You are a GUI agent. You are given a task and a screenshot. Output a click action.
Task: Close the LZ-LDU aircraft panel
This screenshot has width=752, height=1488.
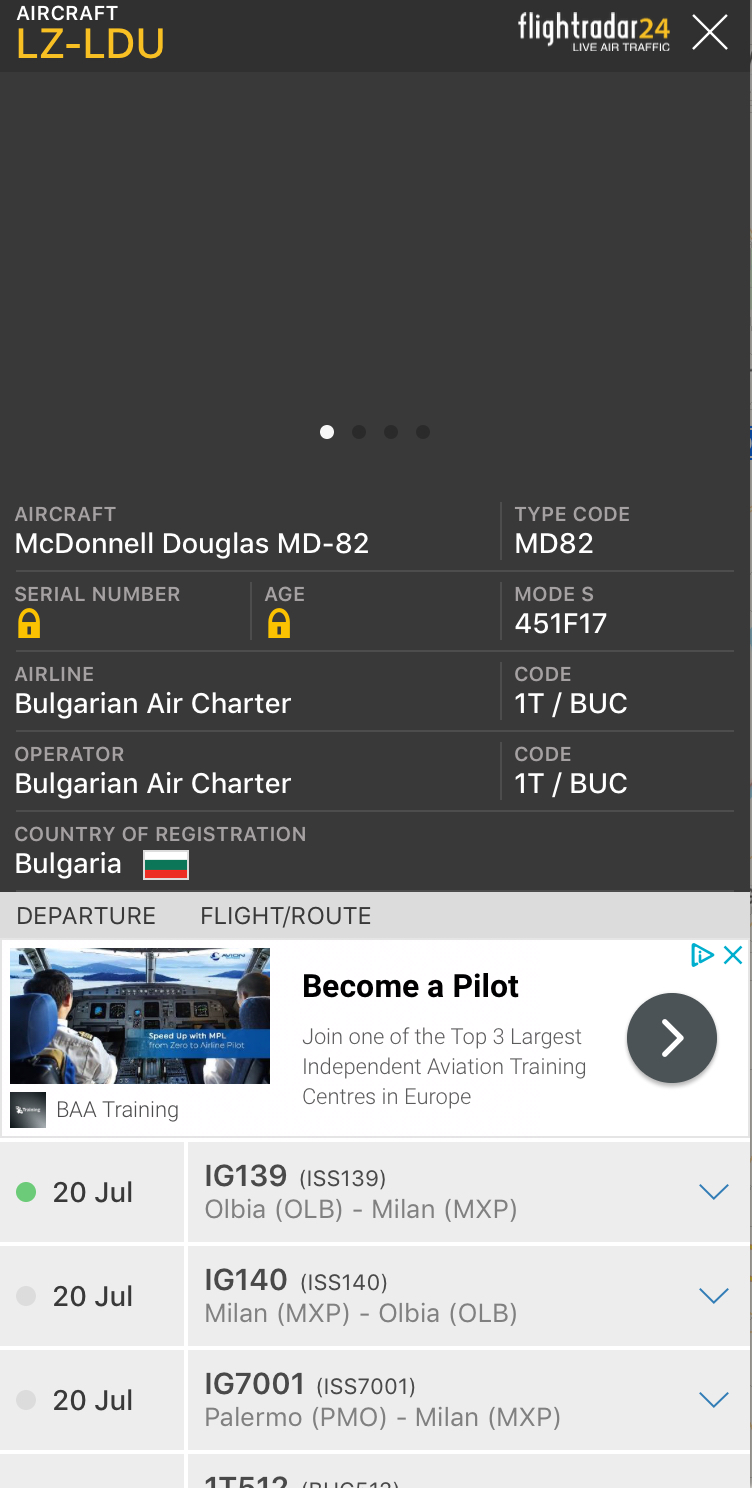tap(710, 33)
